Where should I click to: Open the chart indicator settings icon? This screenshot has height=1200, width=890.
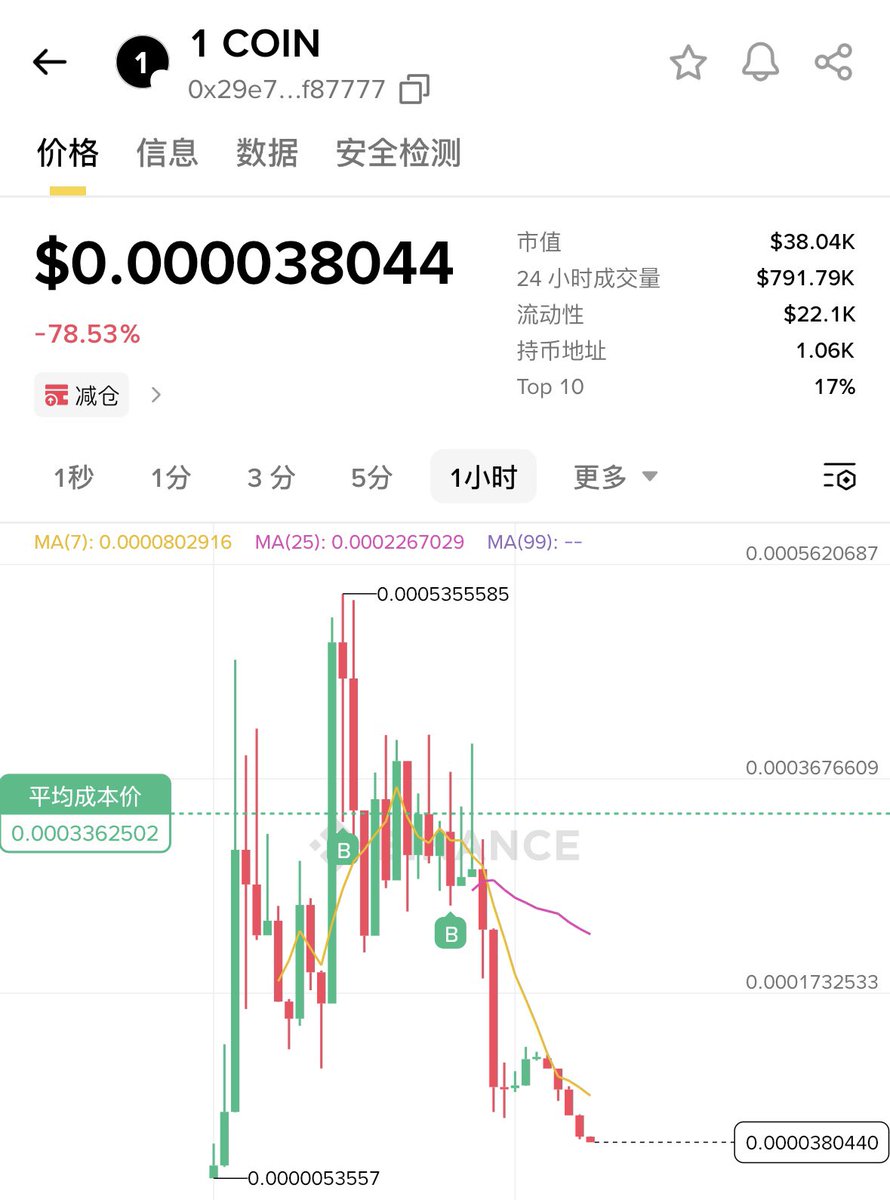click(x=840, y=476)
